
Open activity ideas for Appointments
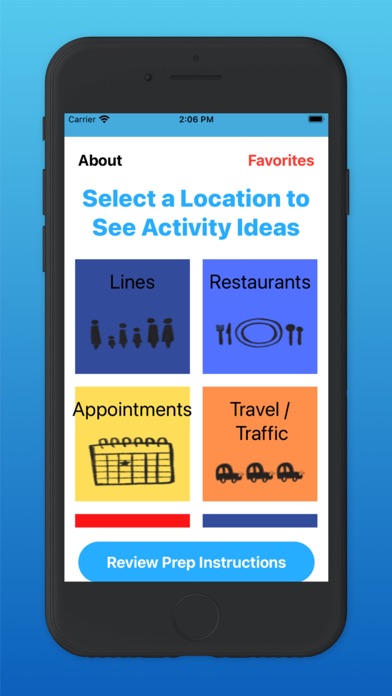click(x=132, y=444)
